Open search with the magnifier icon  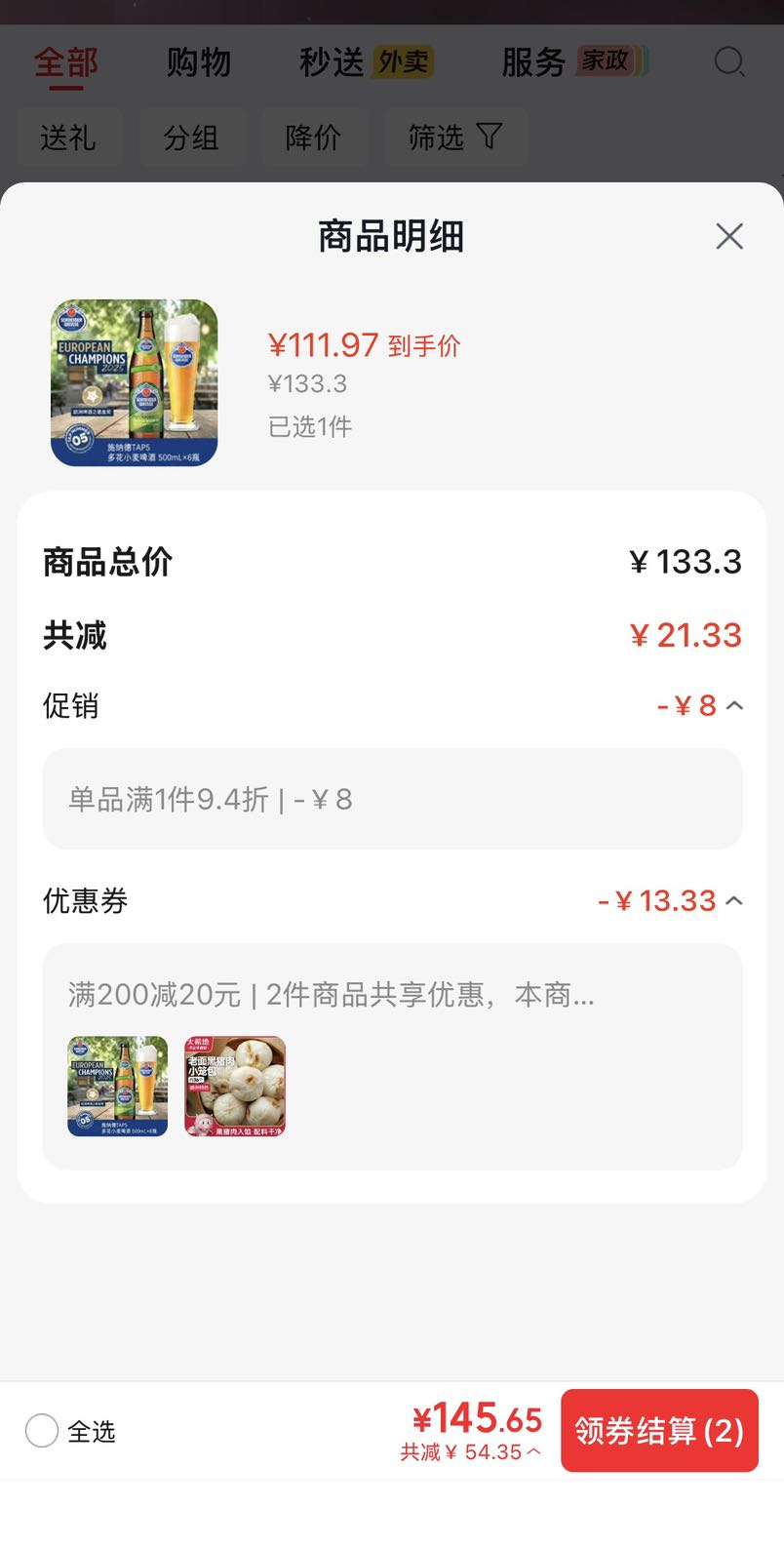(x=729, y=62)
